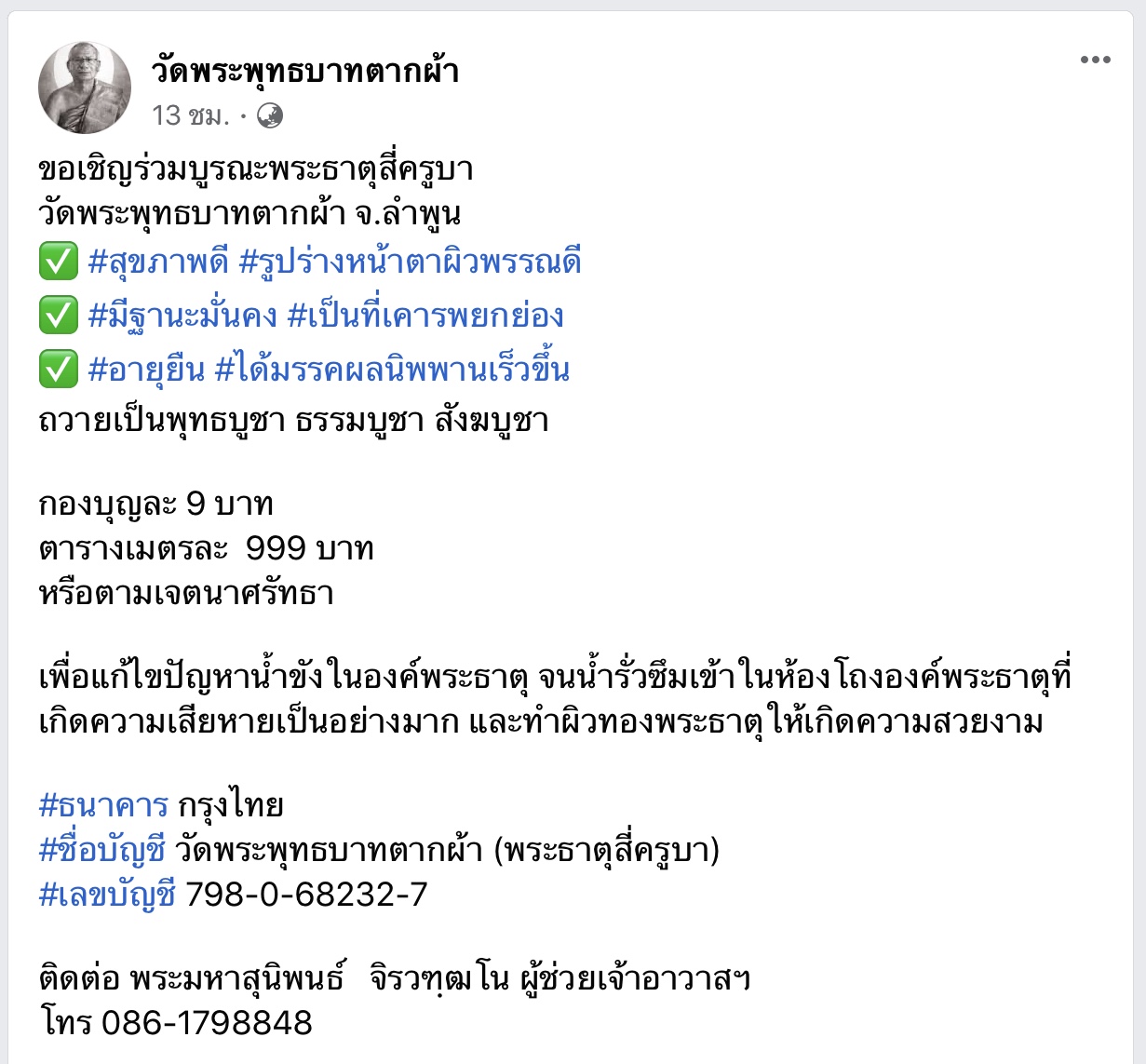Open hashtag #รูปร่างหน้าตาผิวพรรณดี
Image resolution: width=1146 pixels, height=1064 pixels.
(x=411, y=262)
